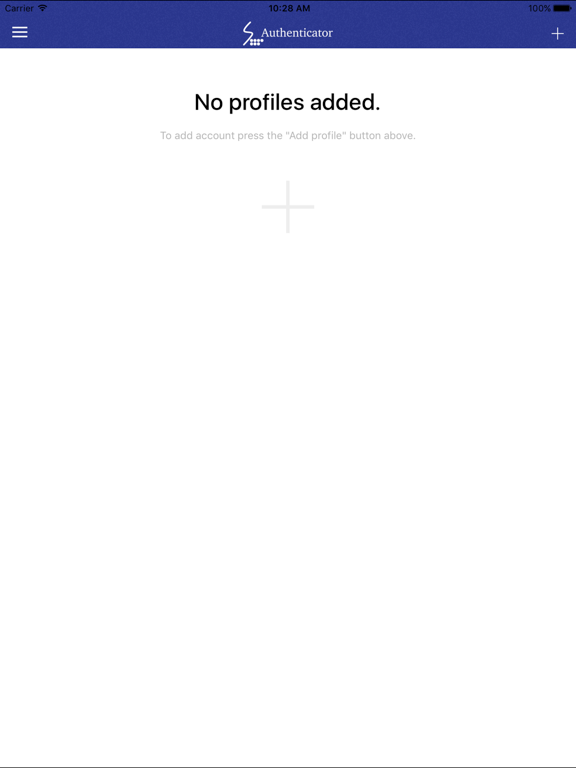The width and height of the screenshot is (576, 768).
Task: Open the hamburger drawer menu
Action: 20,32
